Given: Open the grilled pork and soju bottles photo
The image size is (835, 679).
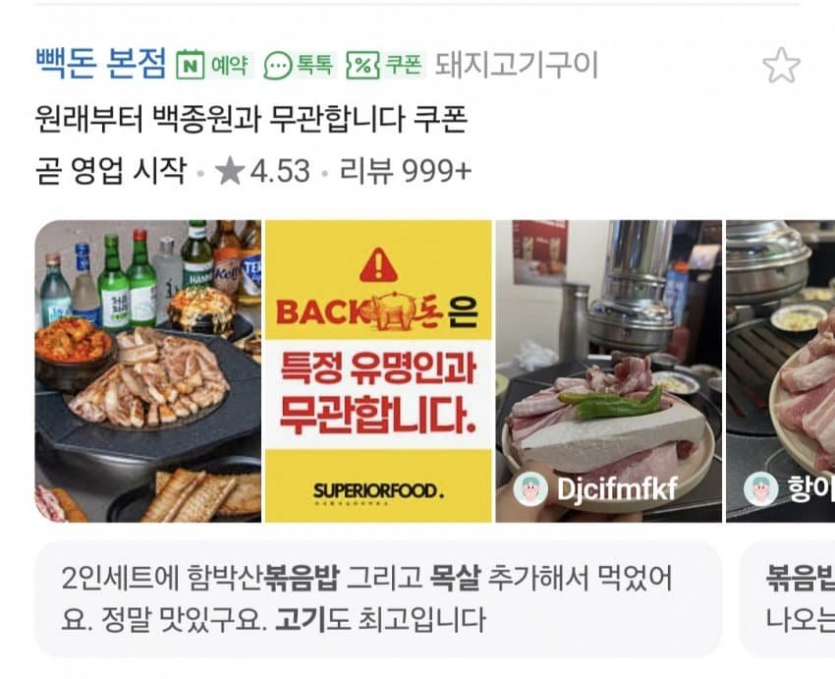Looking at the screenshot, I should [148, 371].
